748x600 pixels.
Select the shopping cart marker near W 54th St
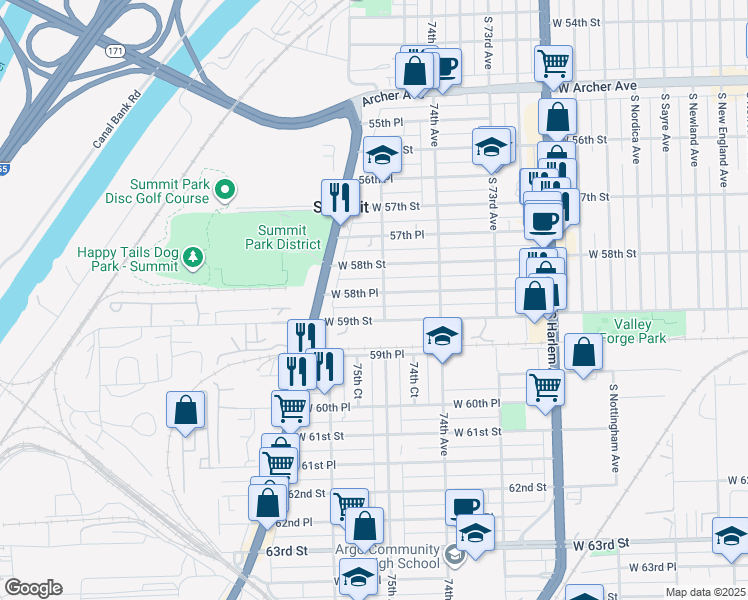553,63
